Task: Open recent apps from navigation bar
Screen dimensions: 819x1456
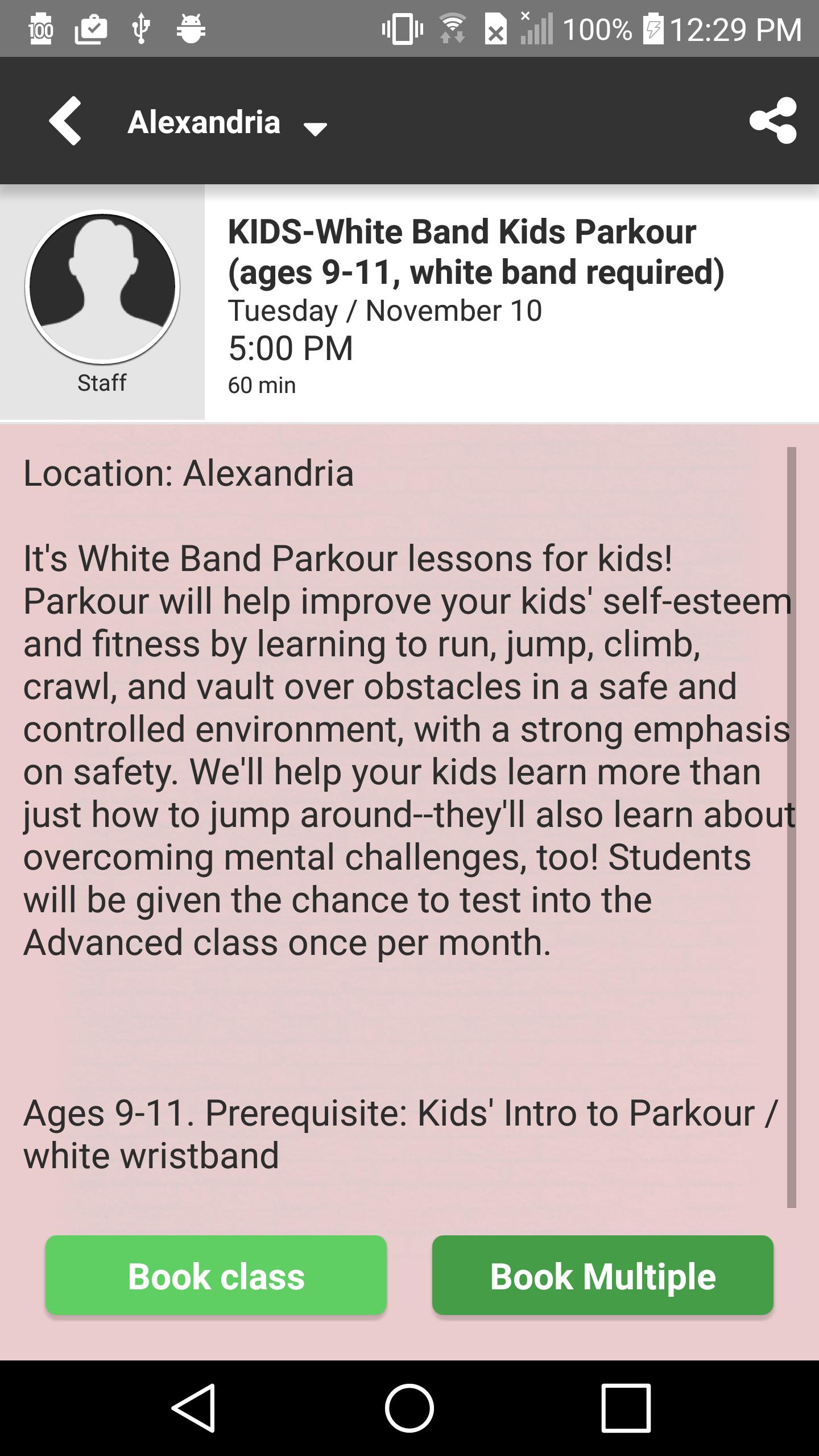Action: point(626,1408)
